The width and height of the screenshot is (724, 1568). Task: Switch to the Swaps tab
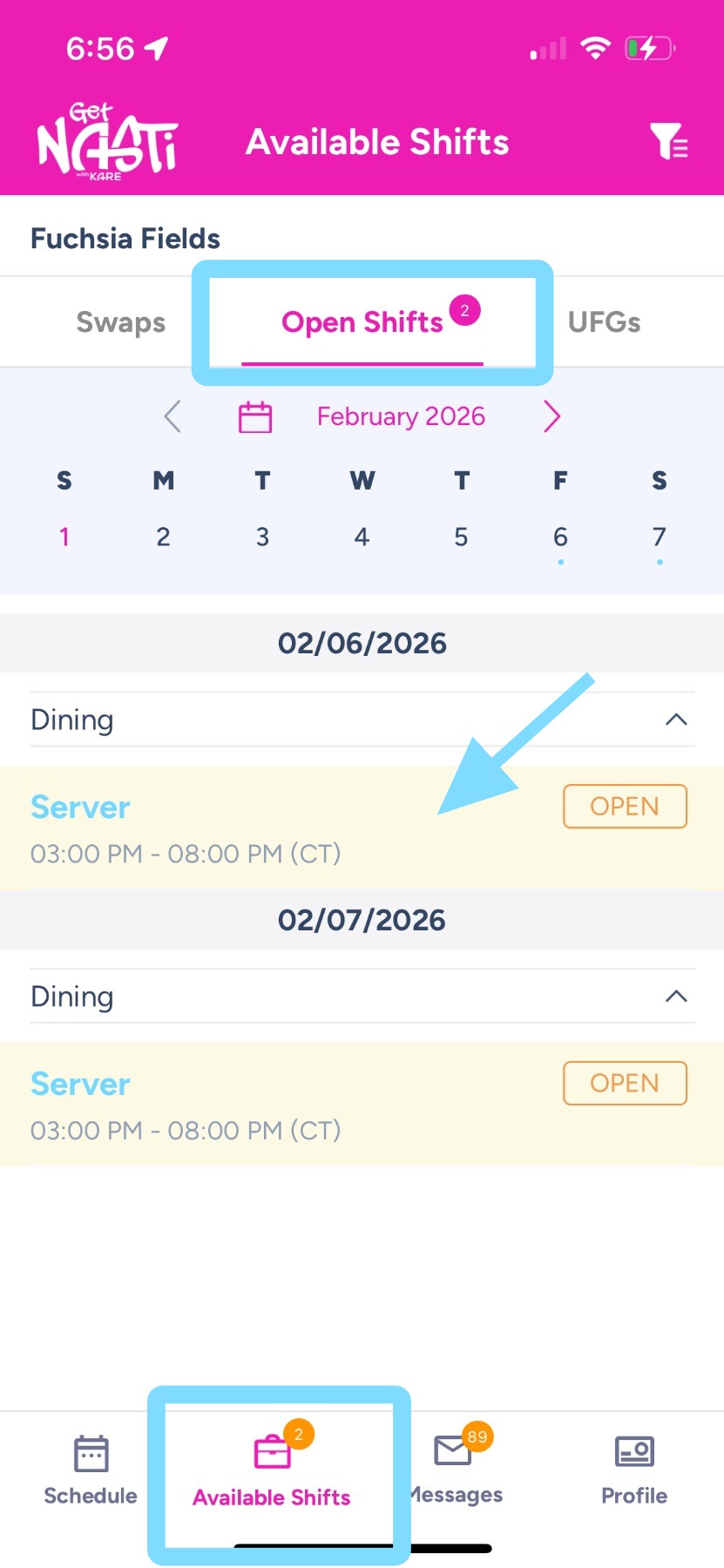[x=120, y=322]
